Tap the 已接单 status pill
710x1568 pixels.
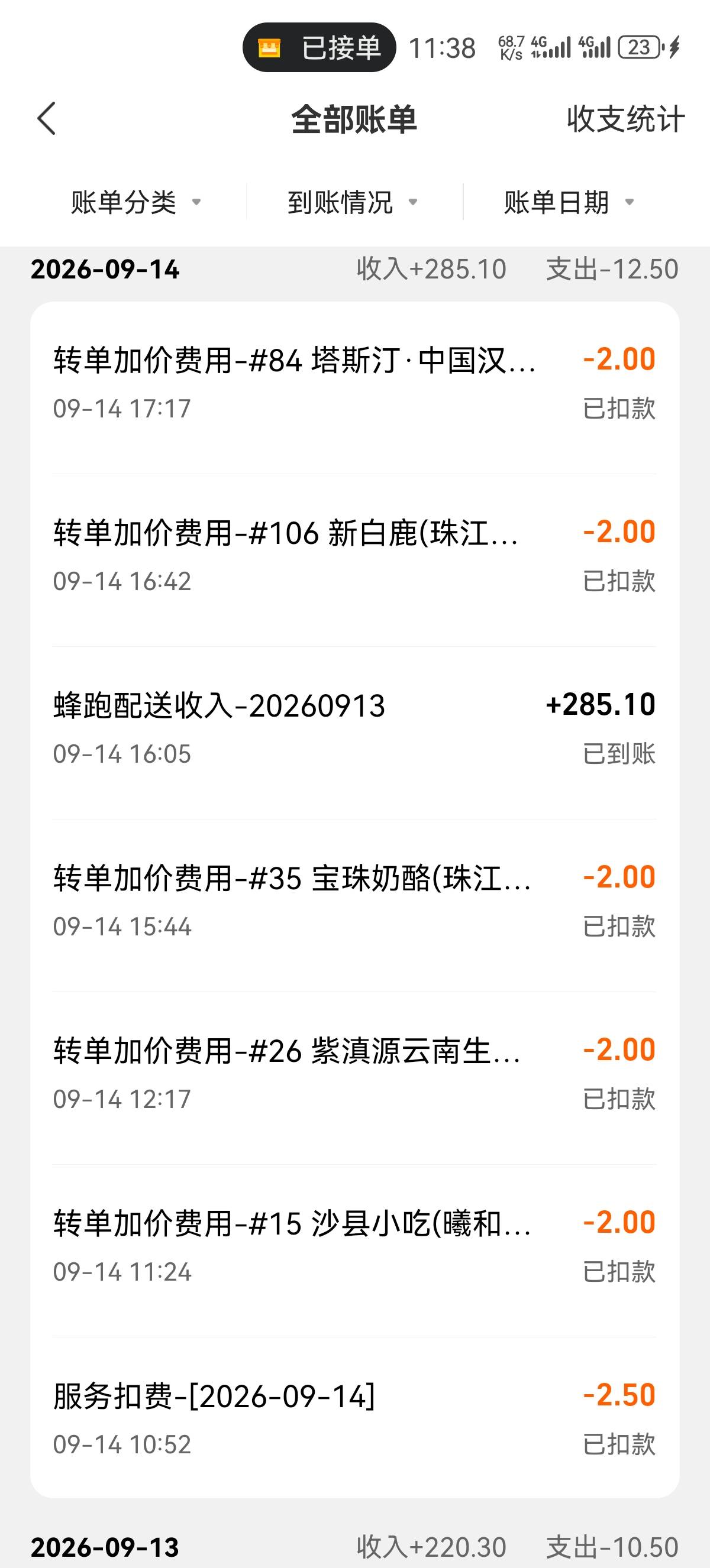tap(319, 47)
